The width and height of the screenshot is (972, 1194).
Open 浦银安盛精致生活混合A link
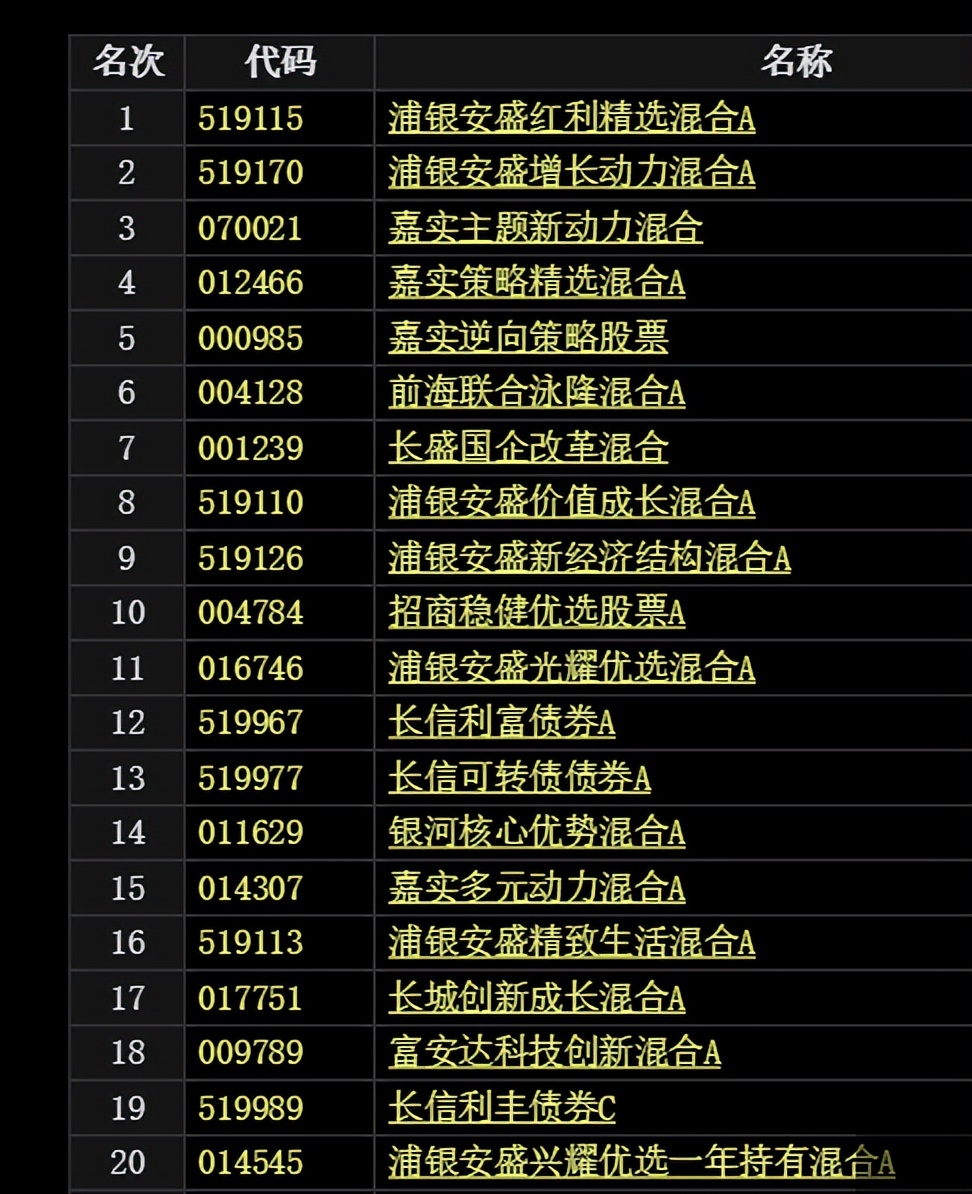pyautogui.click(x=571, y=942)
